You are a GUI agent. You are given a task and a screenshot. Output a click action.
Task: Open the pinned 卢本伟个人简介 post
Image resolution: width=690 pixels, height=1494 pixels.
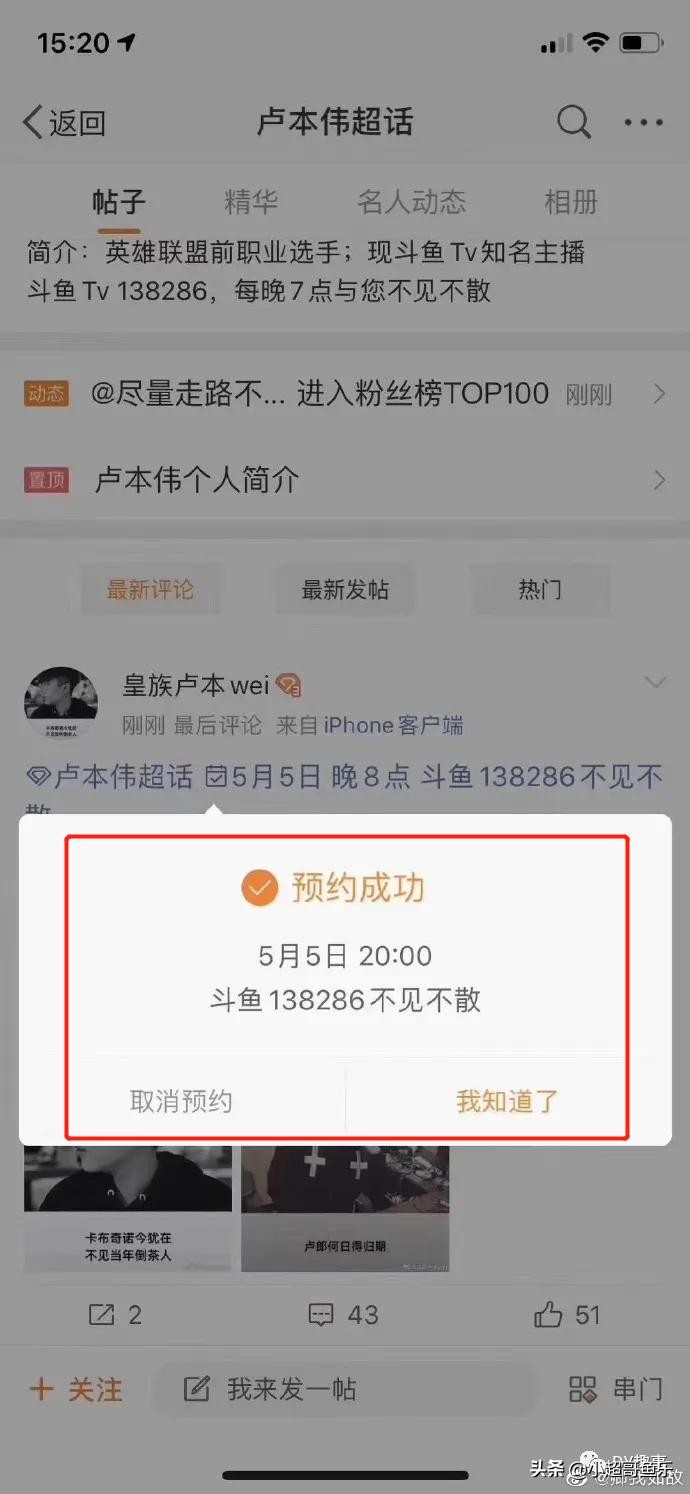pyautogui.click(x=345, y=480)
